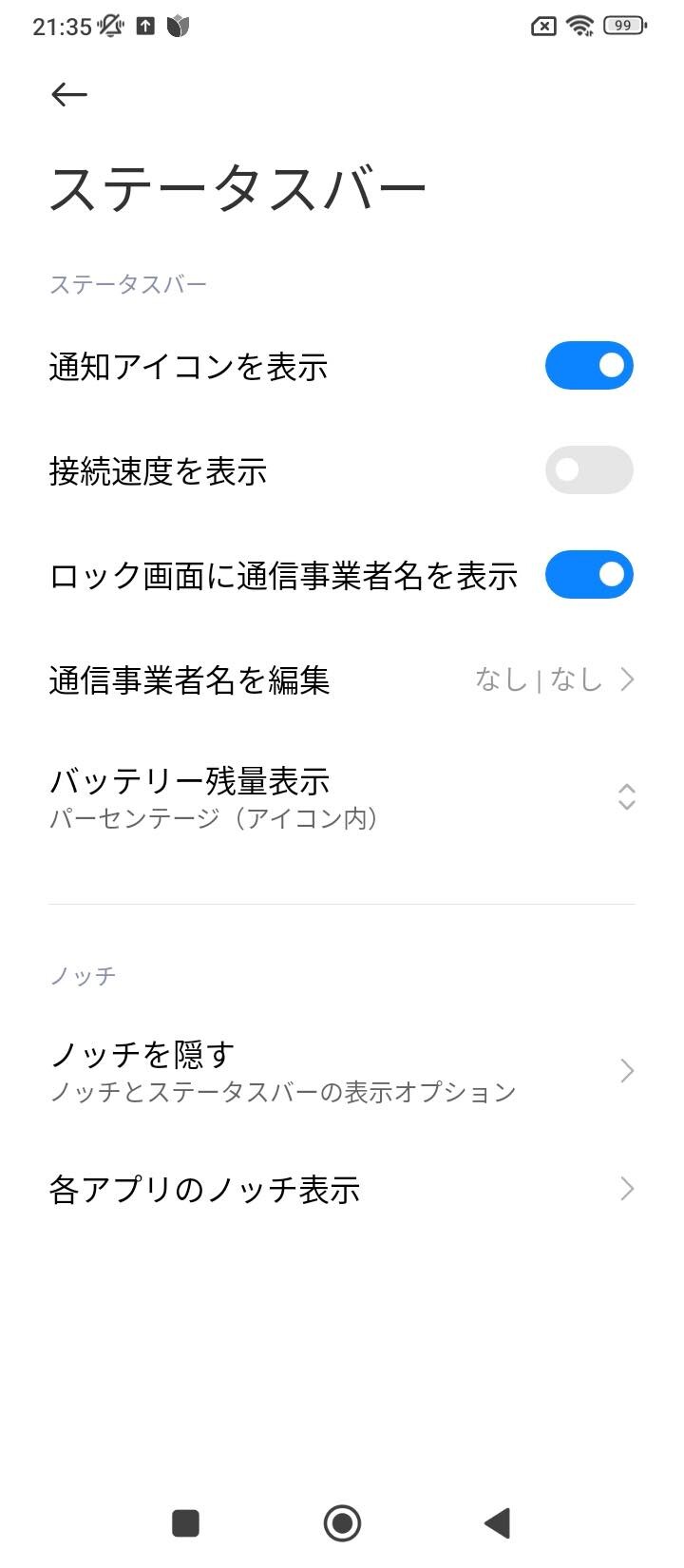
Task: Expand バッテリー残量表示 options
Action: [342, 797]
